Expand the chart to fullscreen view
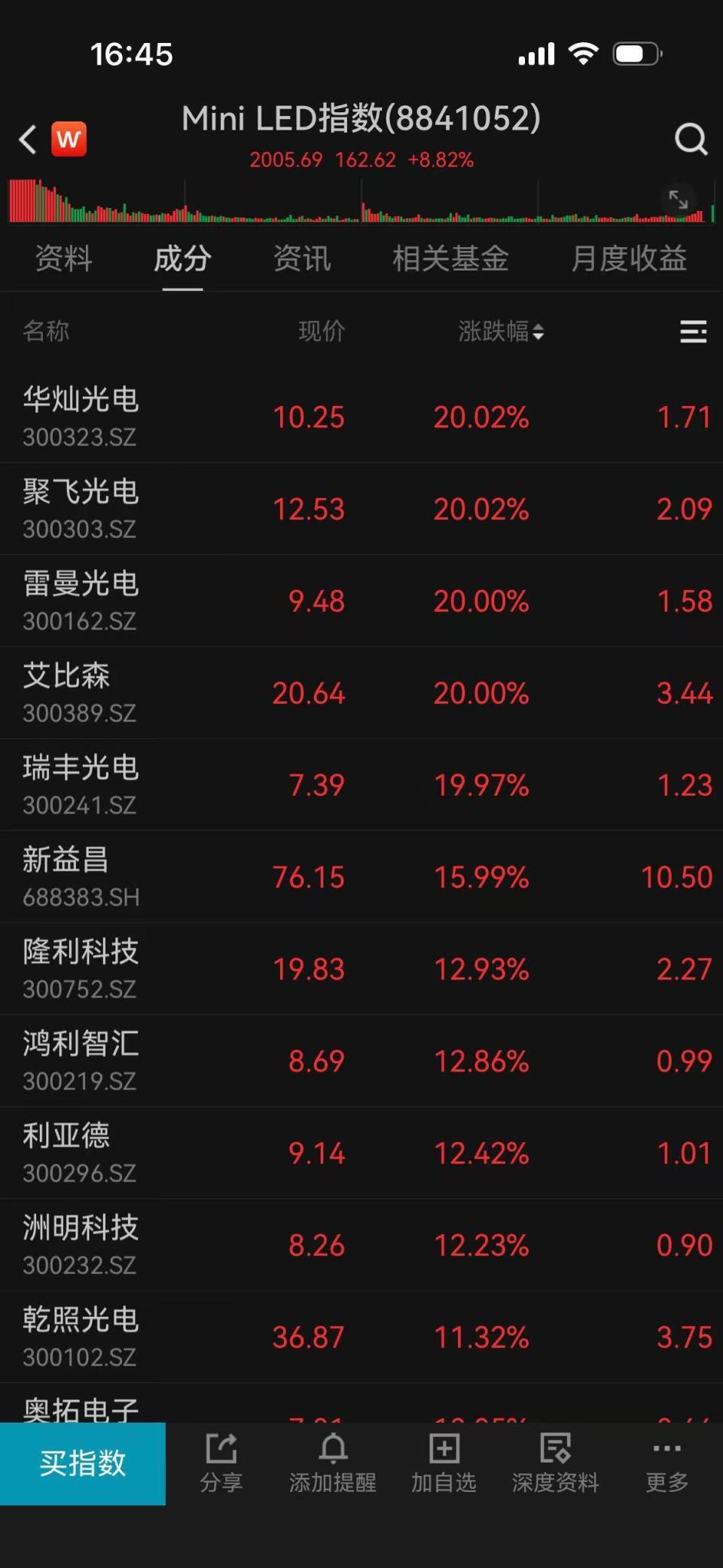The image size is (723, 1568). click(x=679, y=200)
